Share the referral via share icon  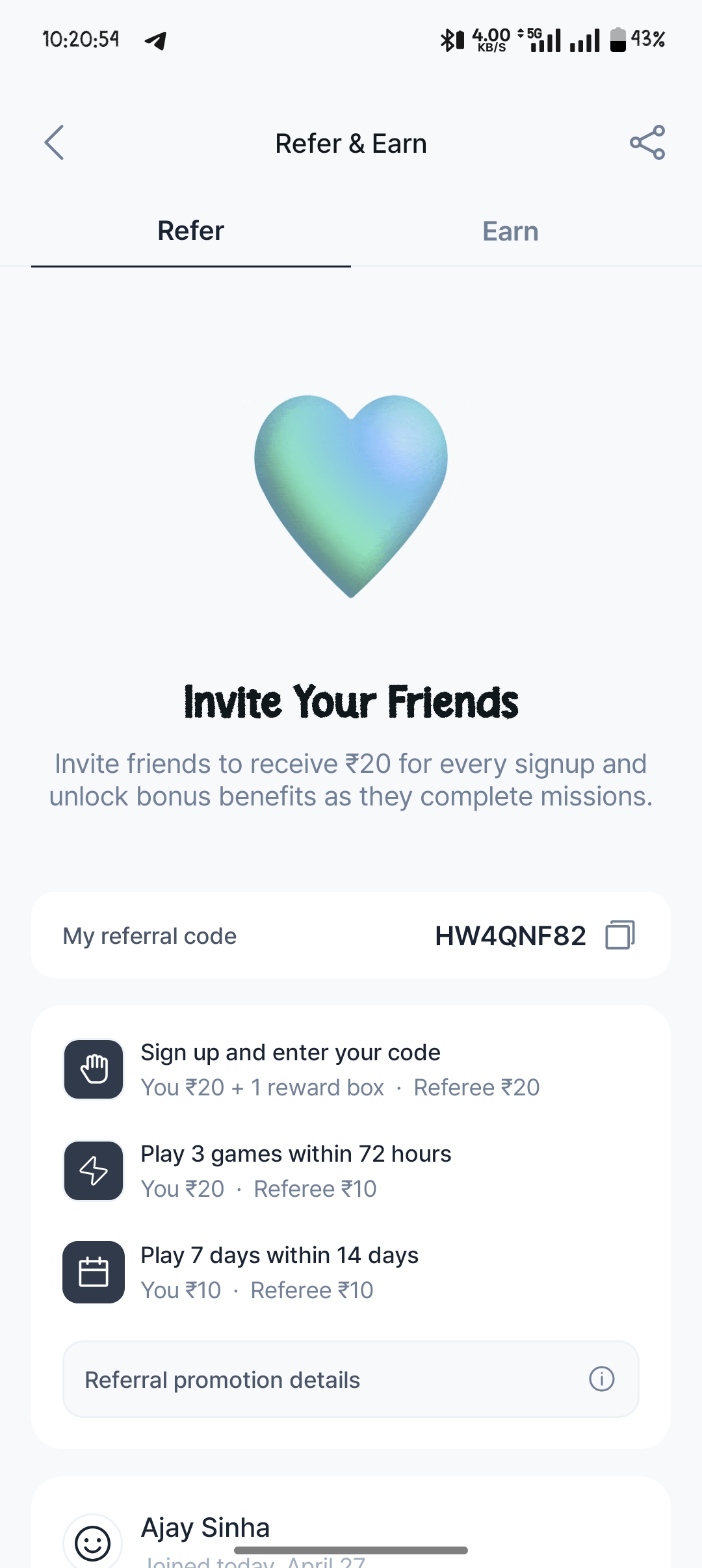[647, 142]
